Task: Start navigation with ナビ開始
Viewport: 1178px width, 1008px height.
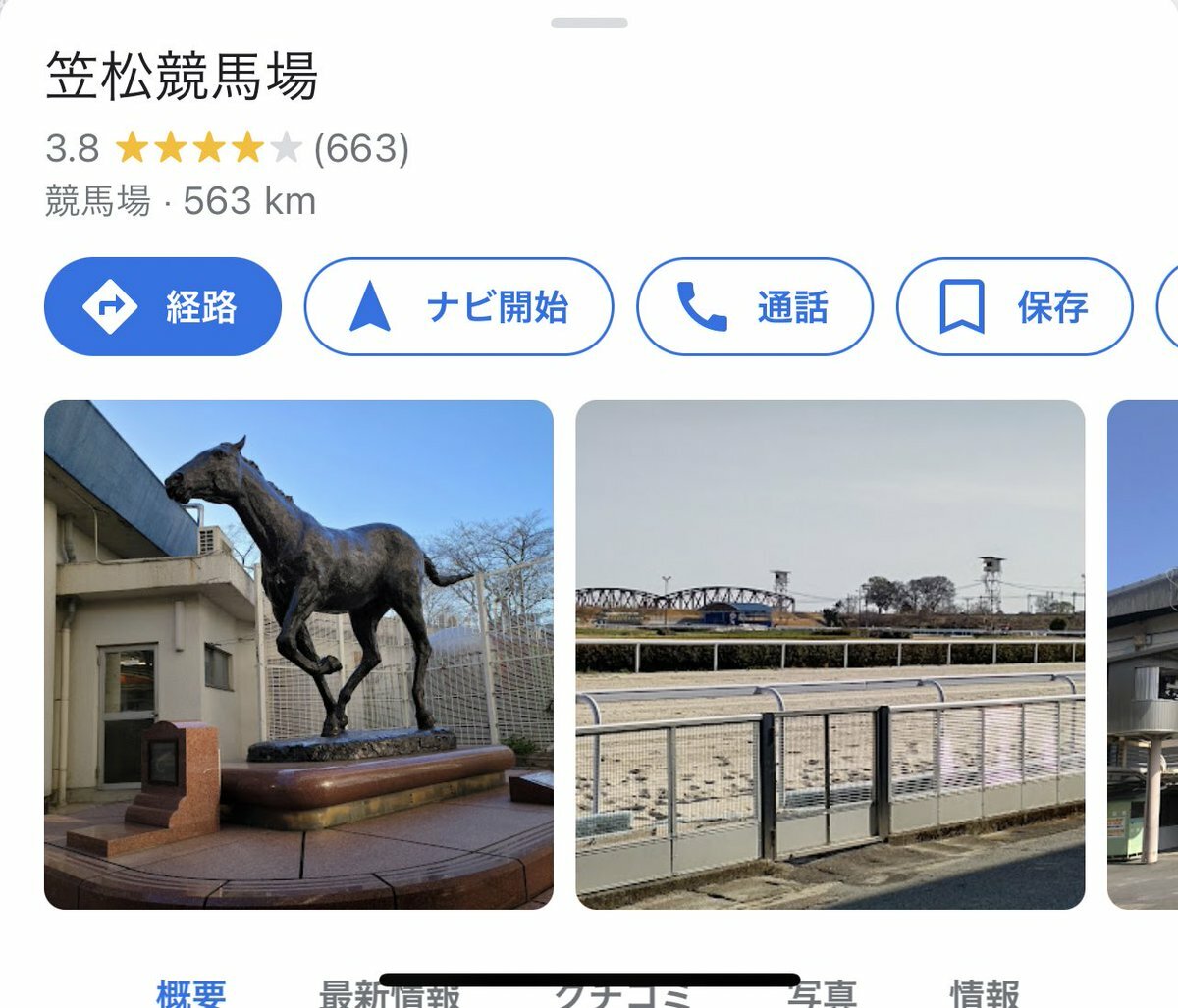Action: point(458,307)
